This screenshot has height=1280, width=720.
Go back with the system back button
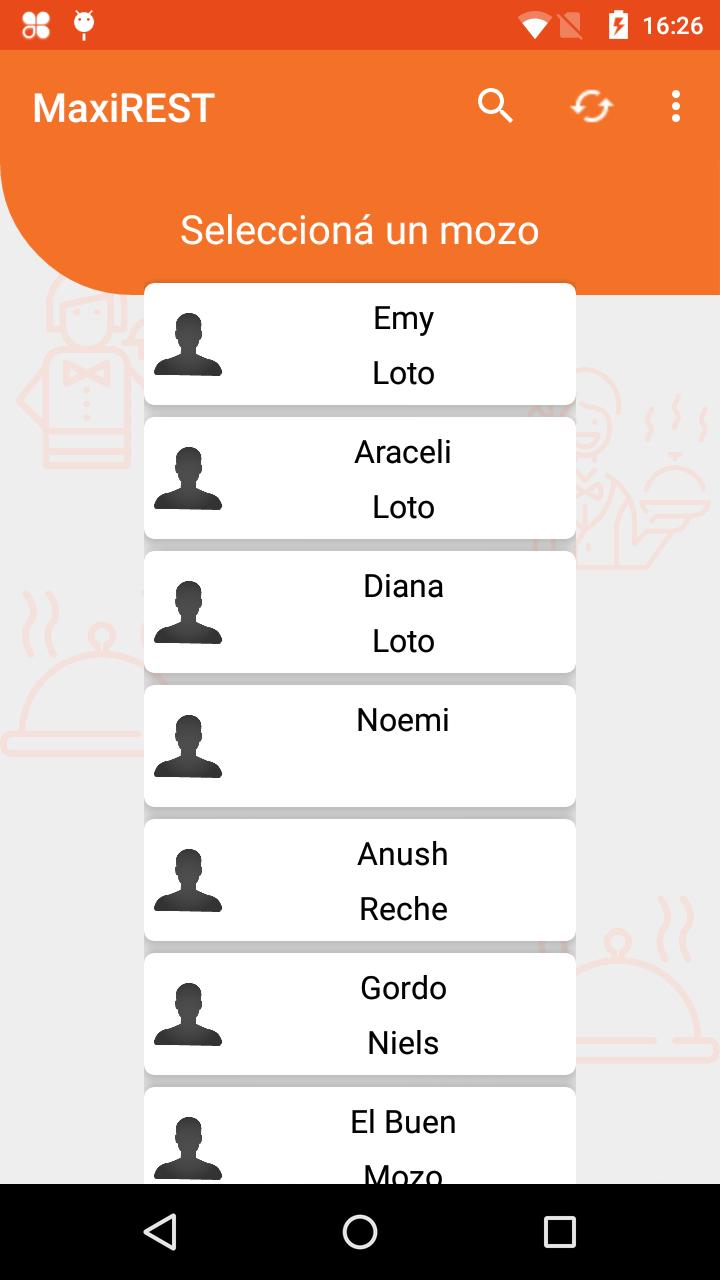tap(160, 1232)
